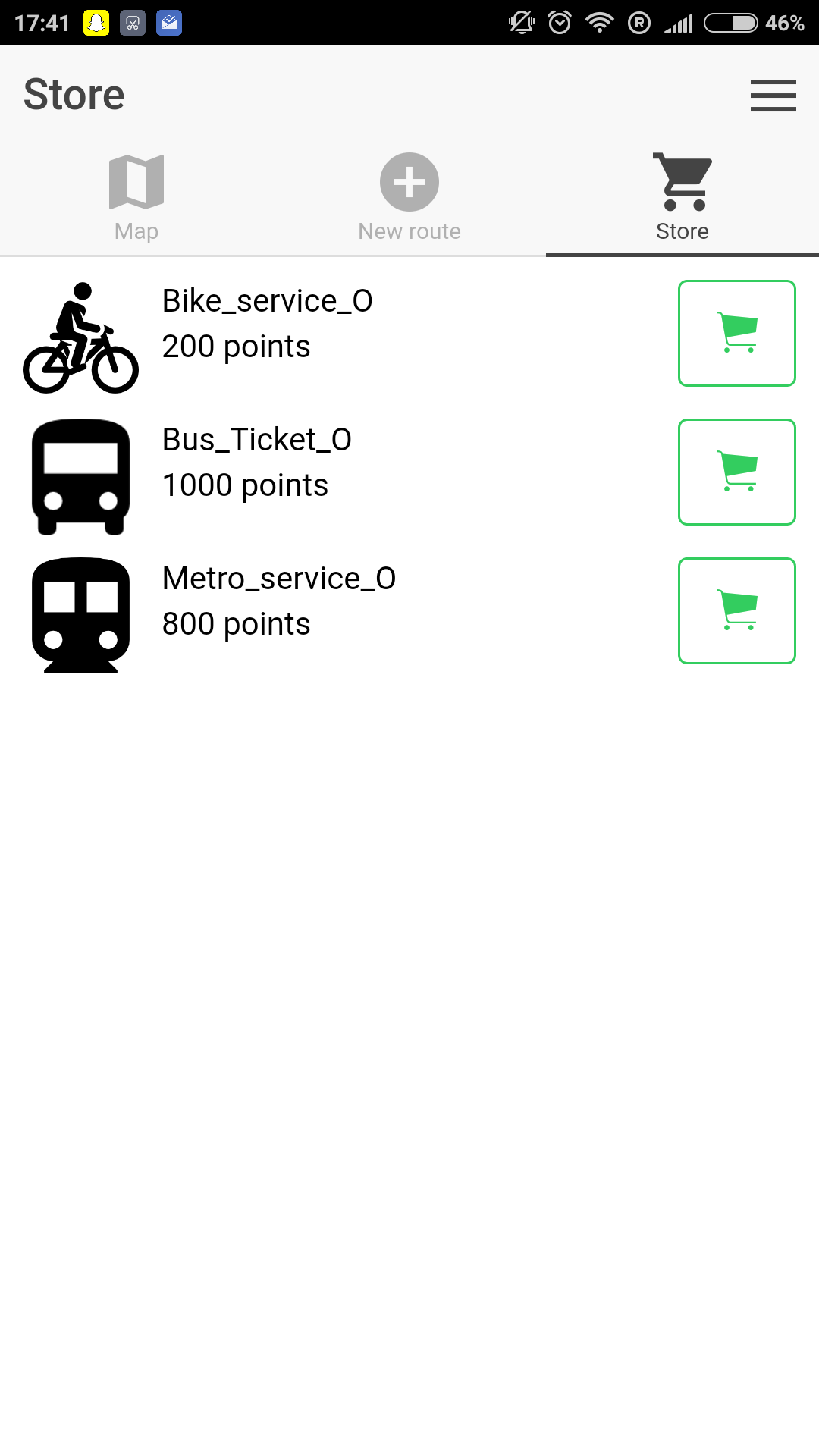The width and height of the screenshot is (819, 1456).
Task: Select the Store tab
Action: (x=682, y=197)
